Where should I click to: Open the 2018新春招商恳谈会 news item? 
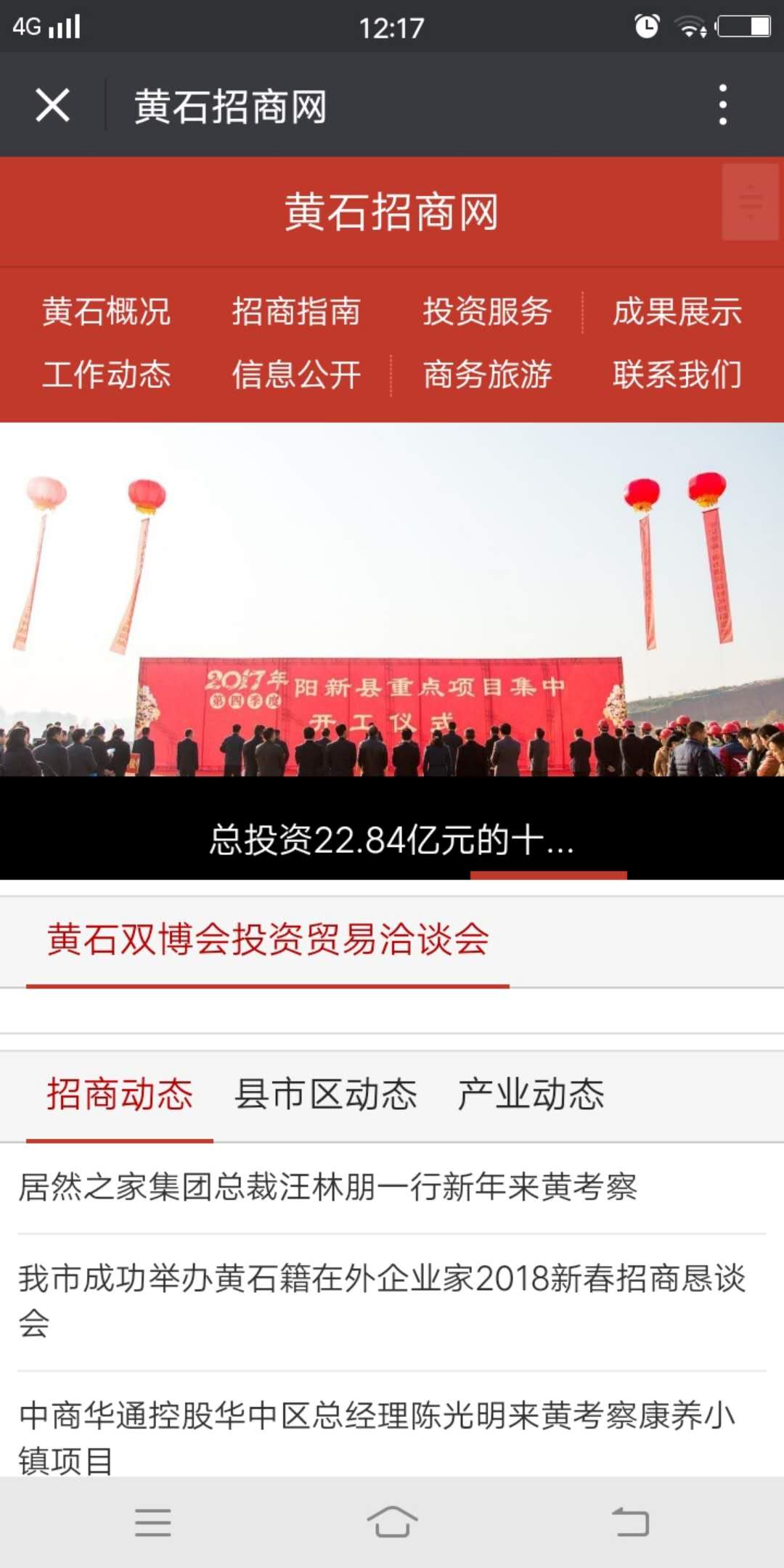383,1300
